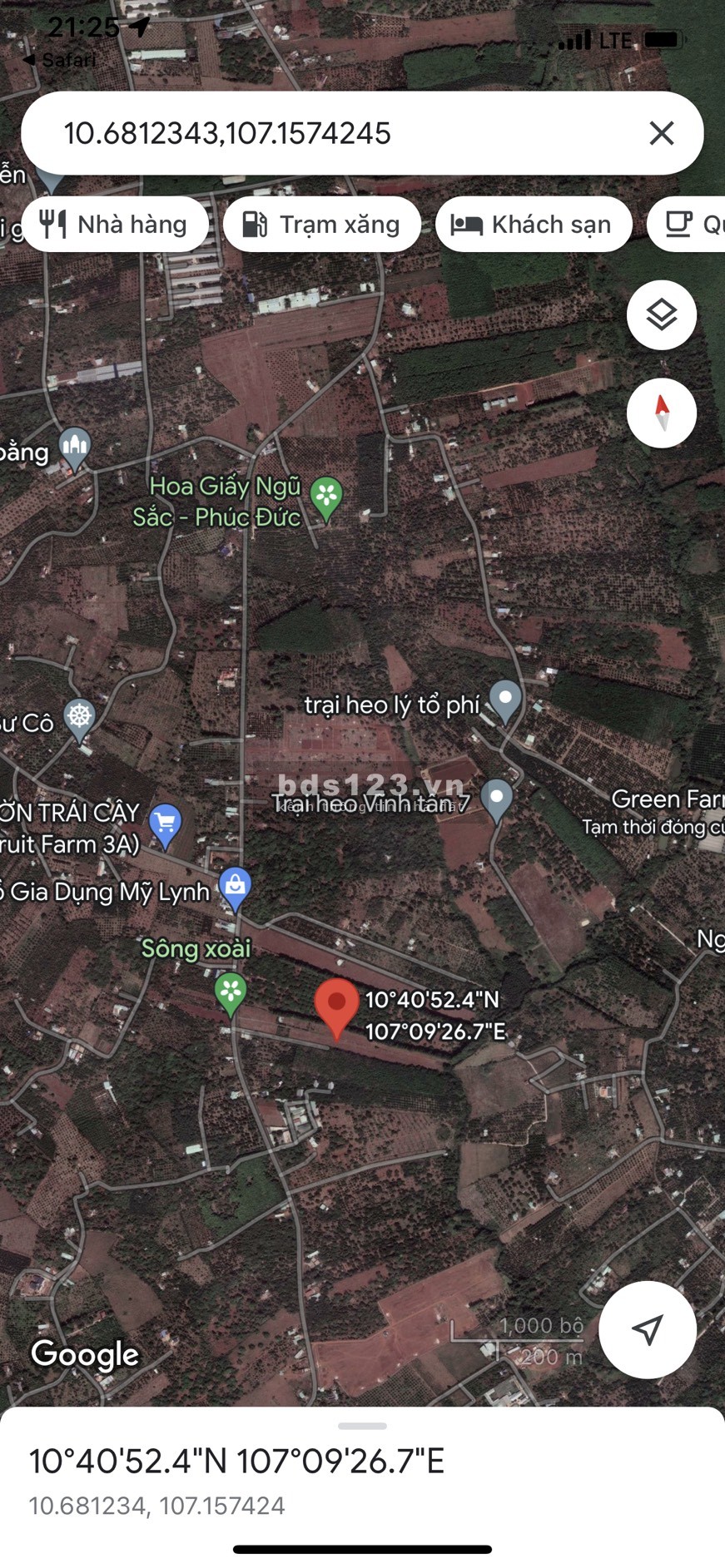Clear the coordinates in the search box
Viewport: 725px width, 1568px height.
click(661, 133)
